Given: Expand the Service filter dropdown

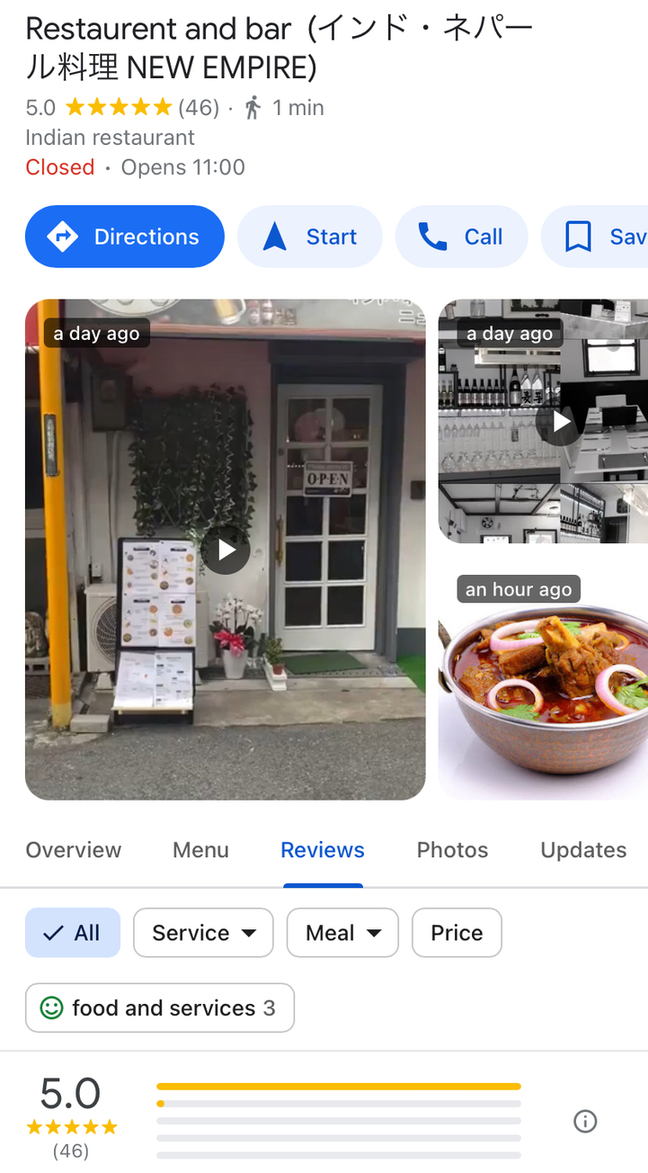Looking at the screenshot, I should [203, 933].
